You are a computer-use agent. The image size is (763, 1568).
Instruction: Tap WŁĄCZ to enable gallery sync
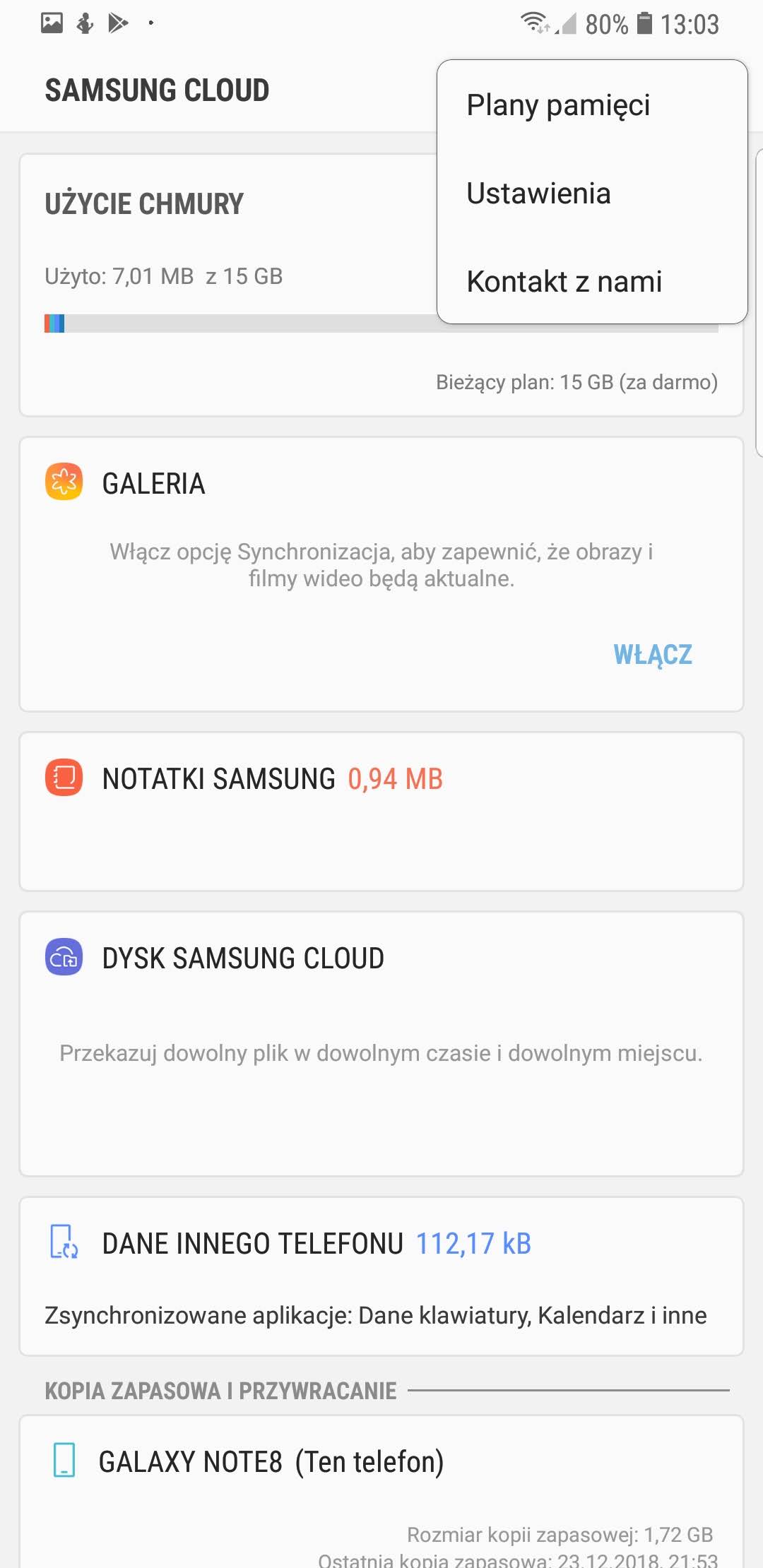[652, 655]
